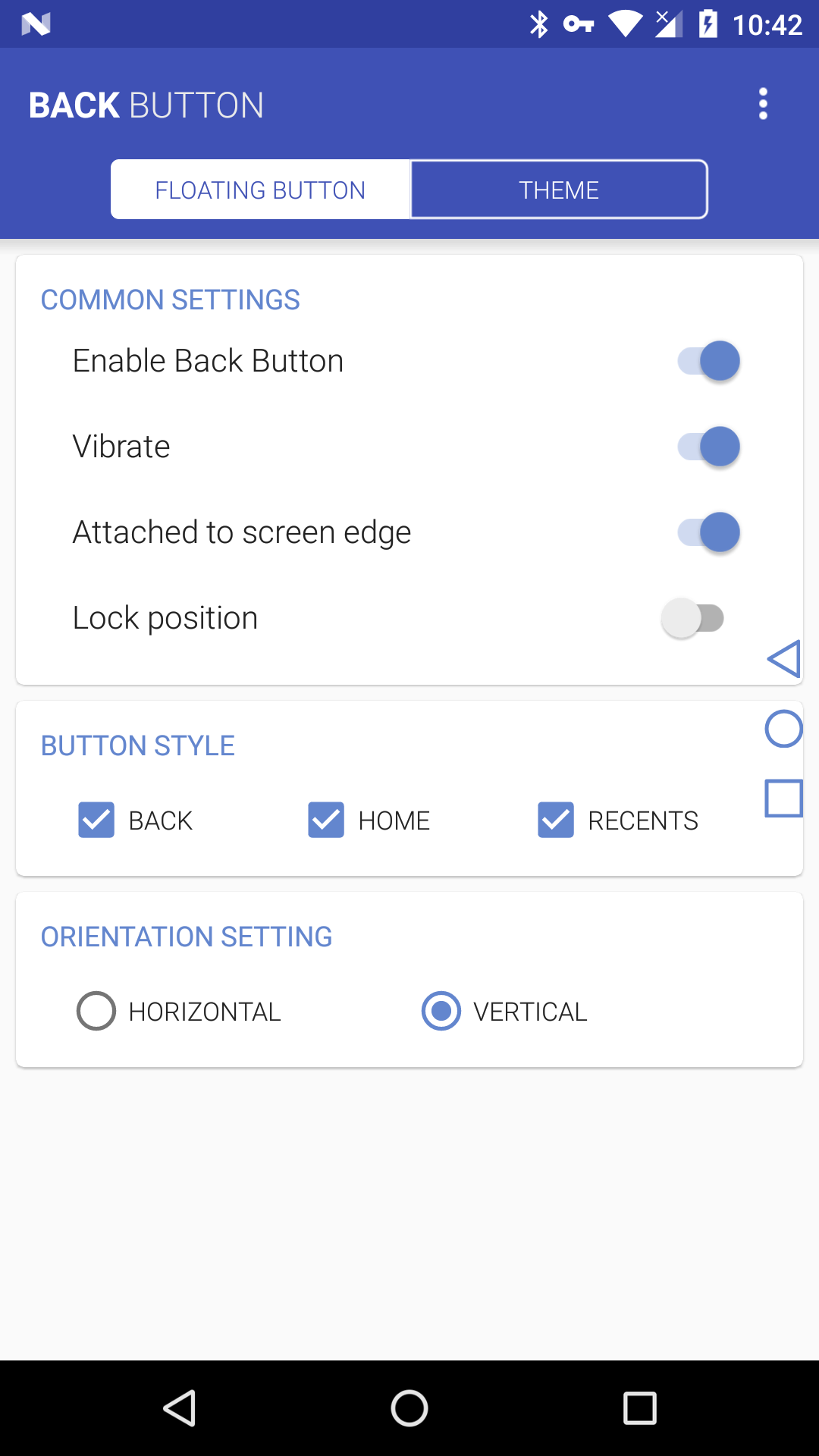Choose the Vertical orientation option
819x1456 pixels.
(441, 1011)
